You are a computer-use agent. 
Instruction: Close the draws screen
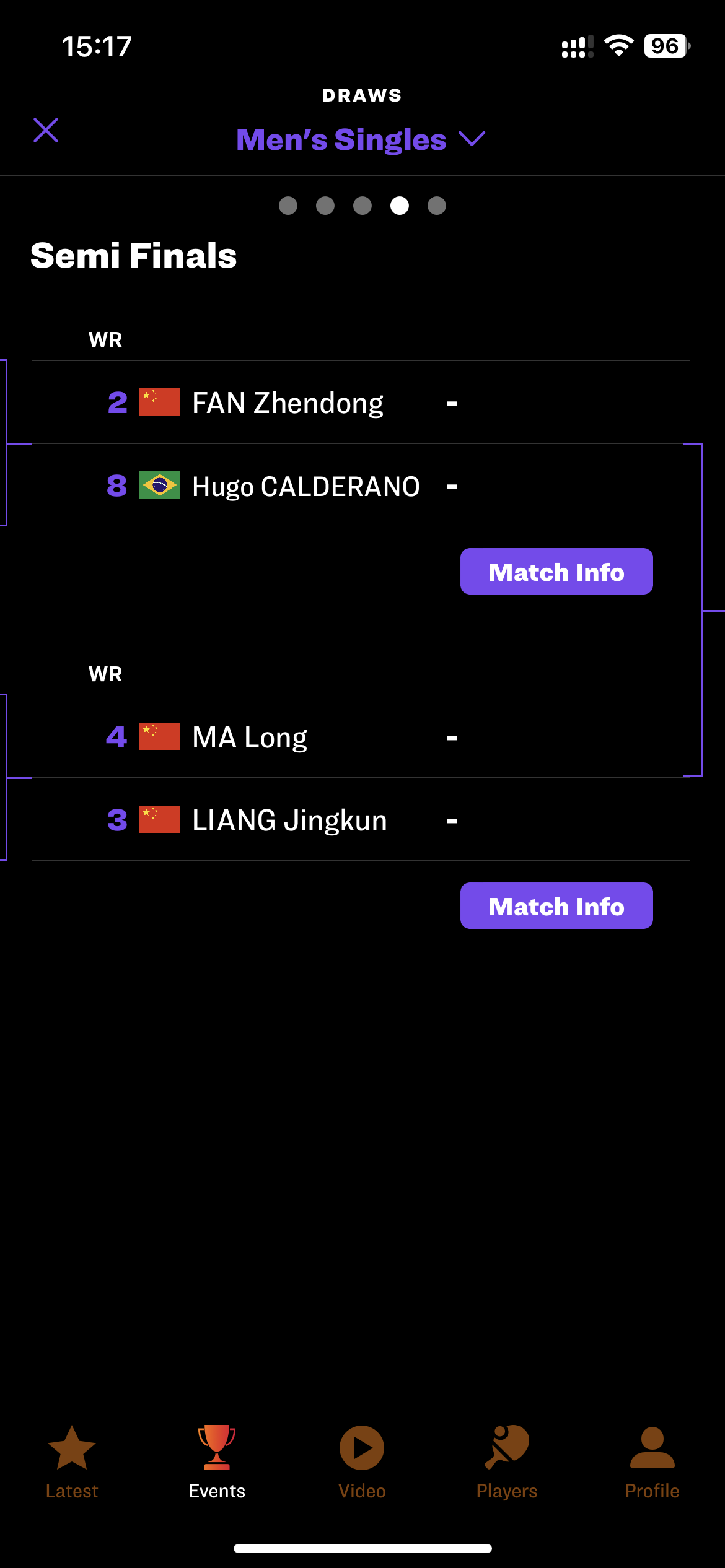(46, 130)
